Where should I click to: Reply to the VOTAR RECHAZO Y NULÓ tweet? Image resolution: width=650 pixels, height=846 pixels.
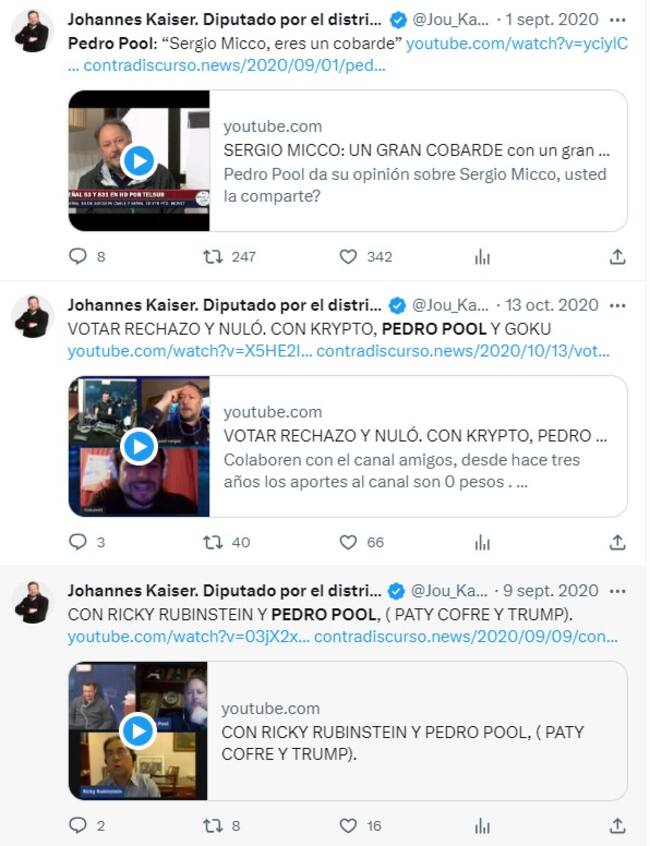point(78,542)
